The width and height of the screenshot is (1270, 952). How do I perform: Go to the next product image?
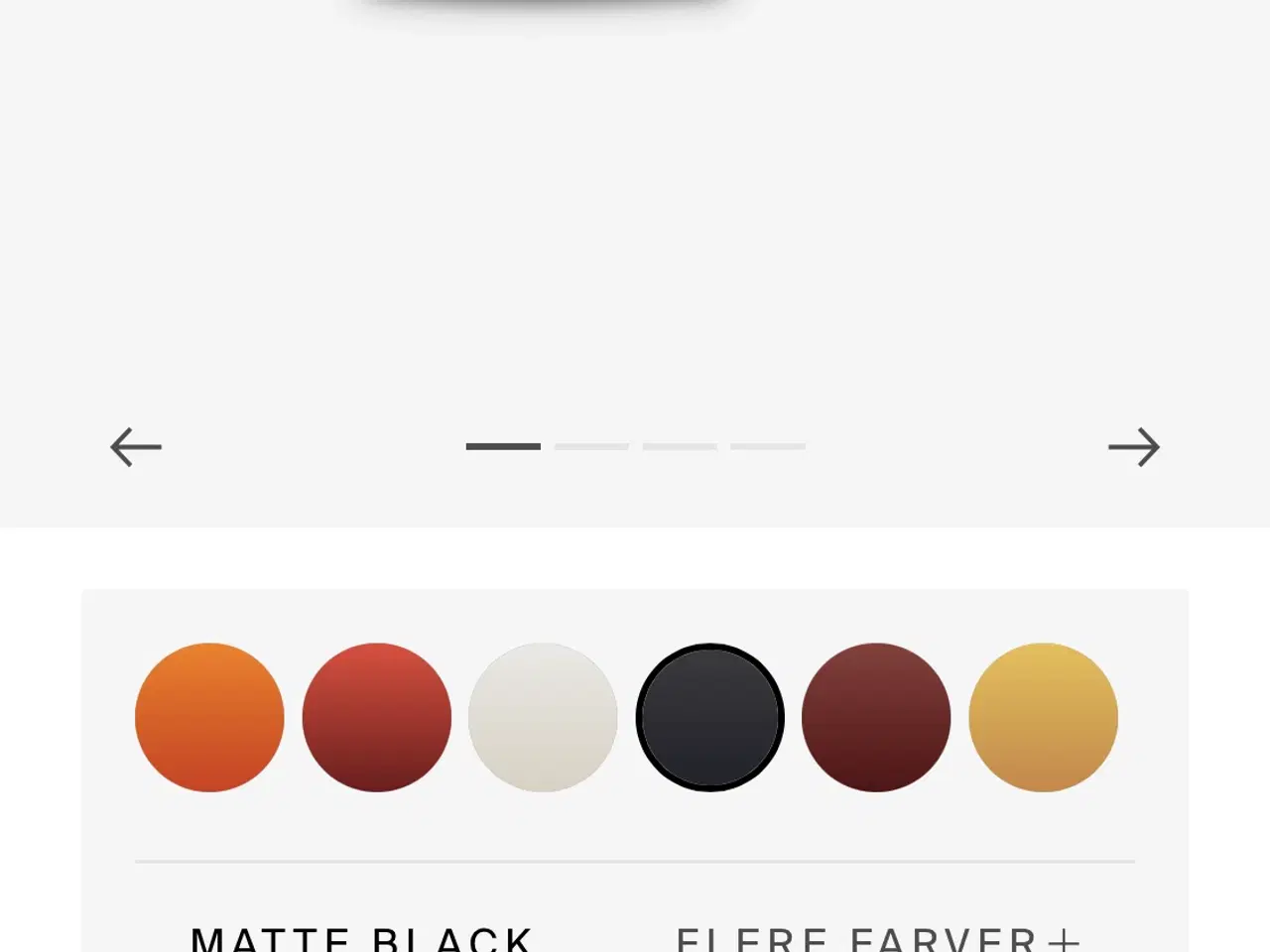(x=1134, y=447)
